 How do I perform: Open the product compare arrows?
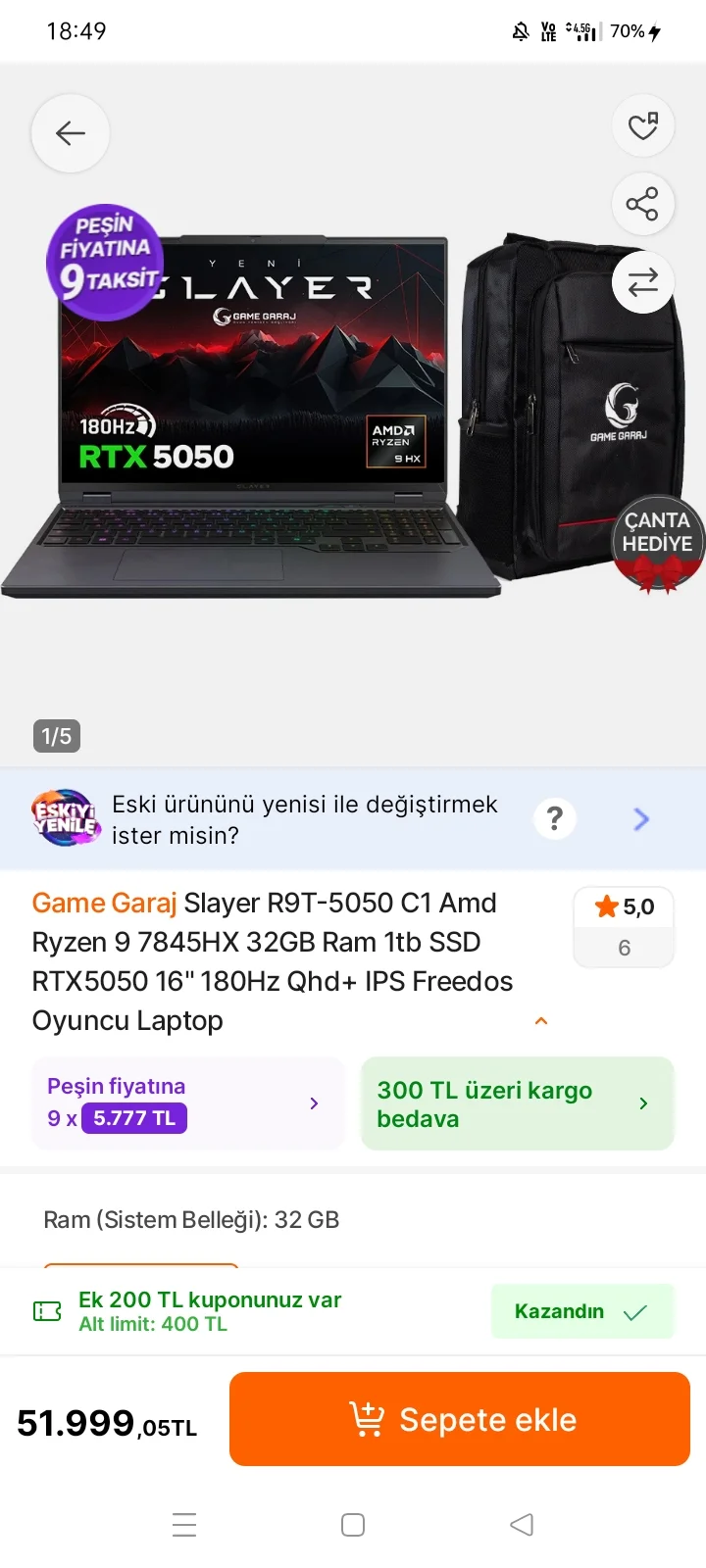(643, 282)
